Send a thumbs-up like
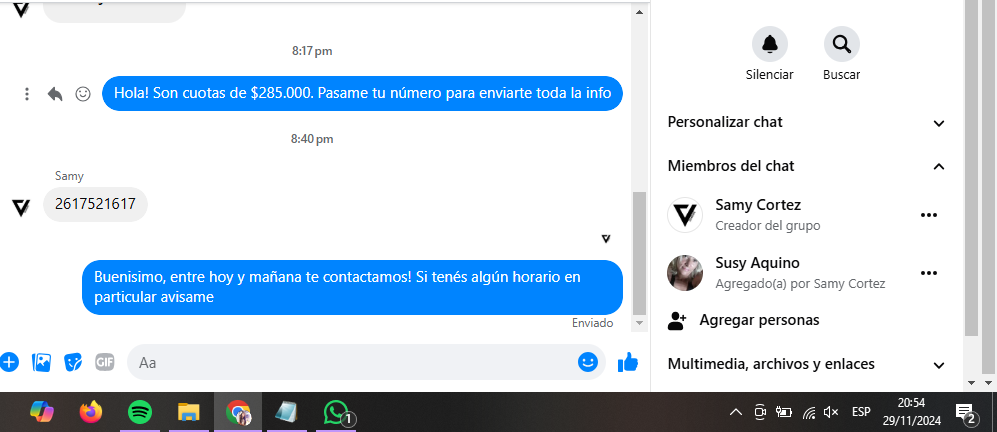 (628, 362)
